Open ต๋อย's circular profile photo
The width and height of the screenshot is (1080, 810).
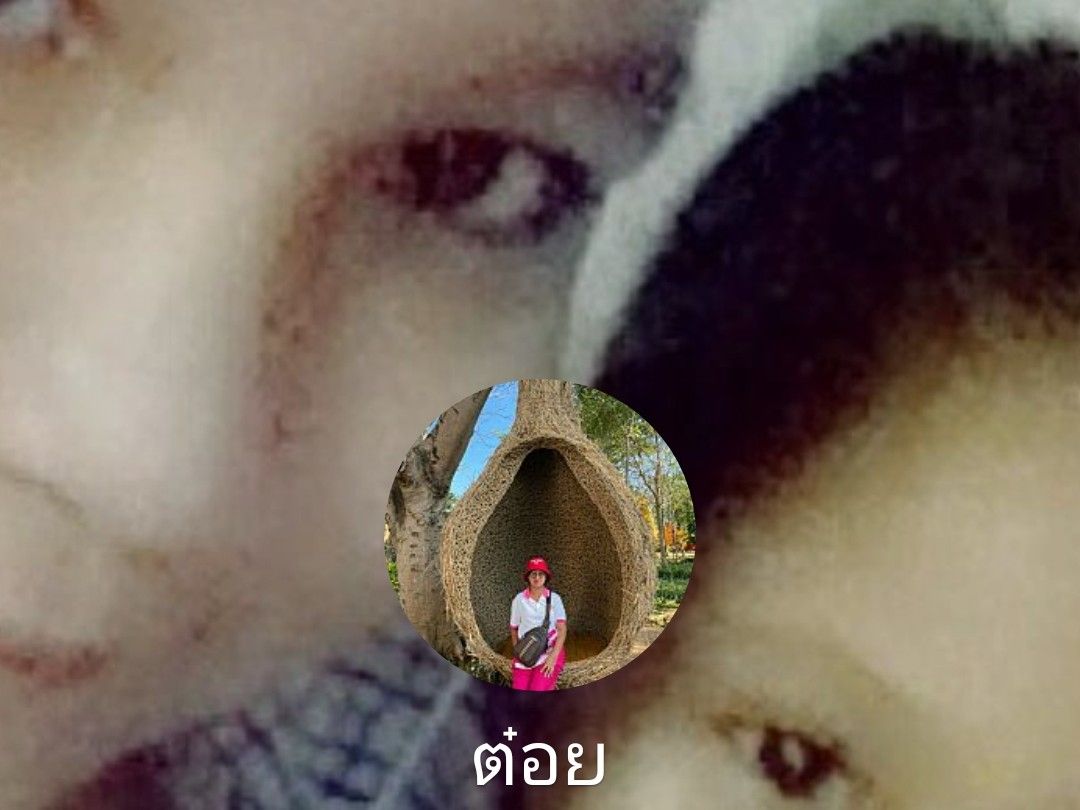point(540,535)
